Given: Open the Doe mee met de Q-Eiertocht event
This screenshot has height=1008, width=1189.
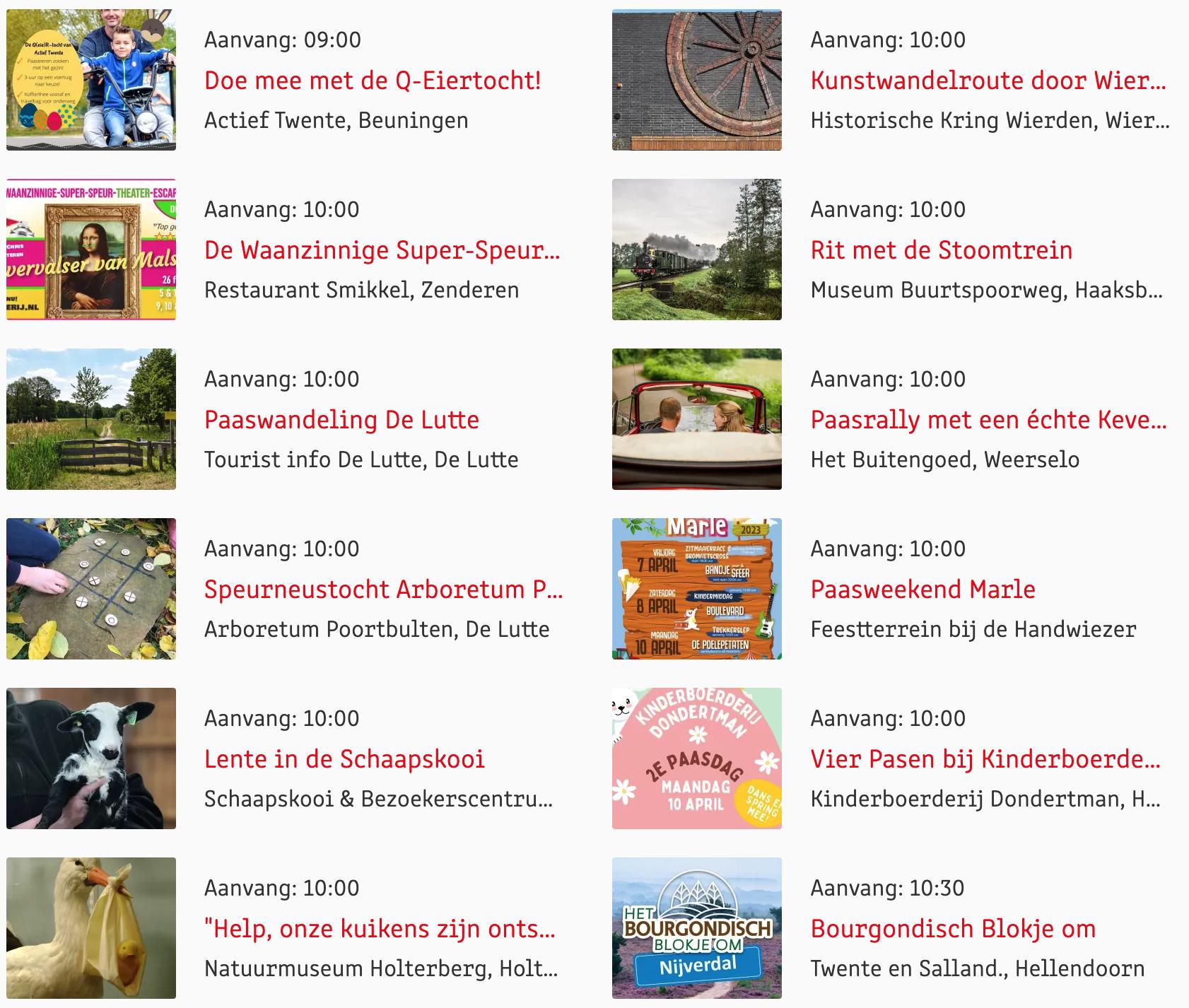Looking at the screenshot, I should point(373,81).
